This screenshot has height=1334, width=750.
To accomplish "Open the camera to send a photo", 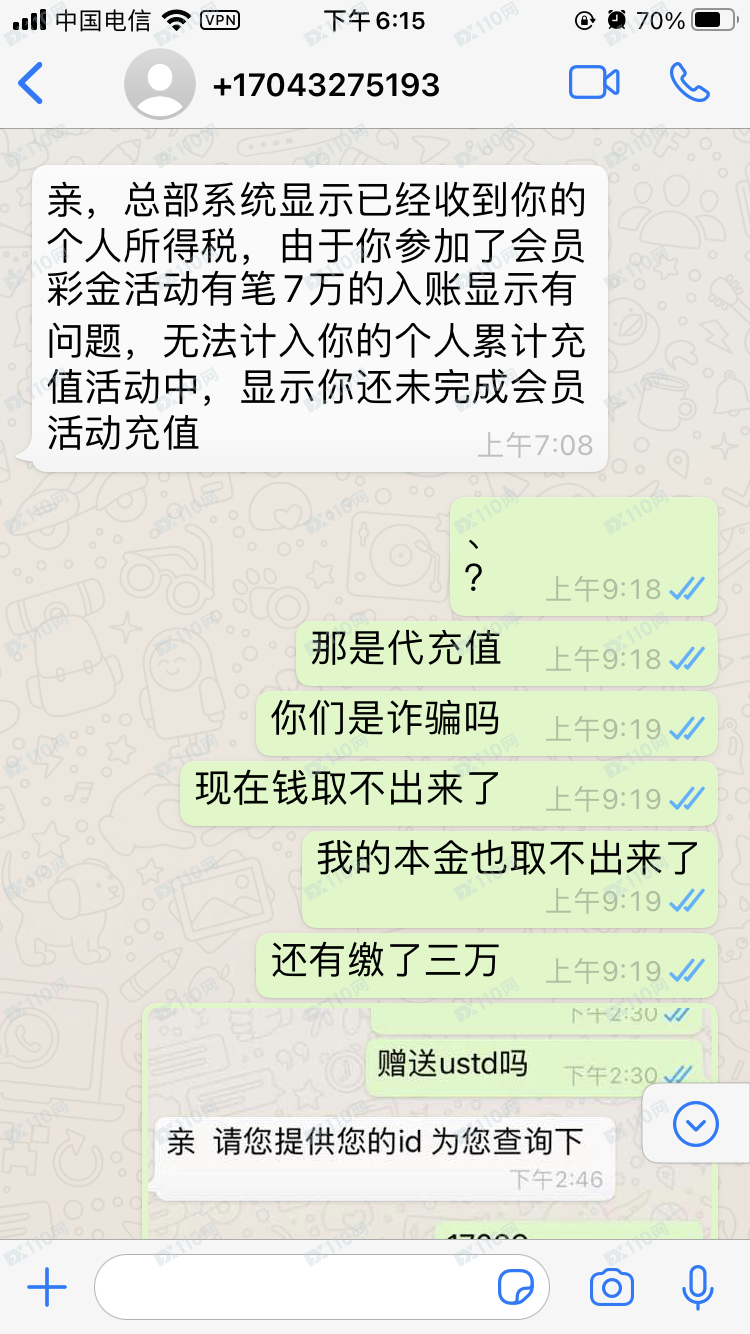I will [x=611, y=1287].
